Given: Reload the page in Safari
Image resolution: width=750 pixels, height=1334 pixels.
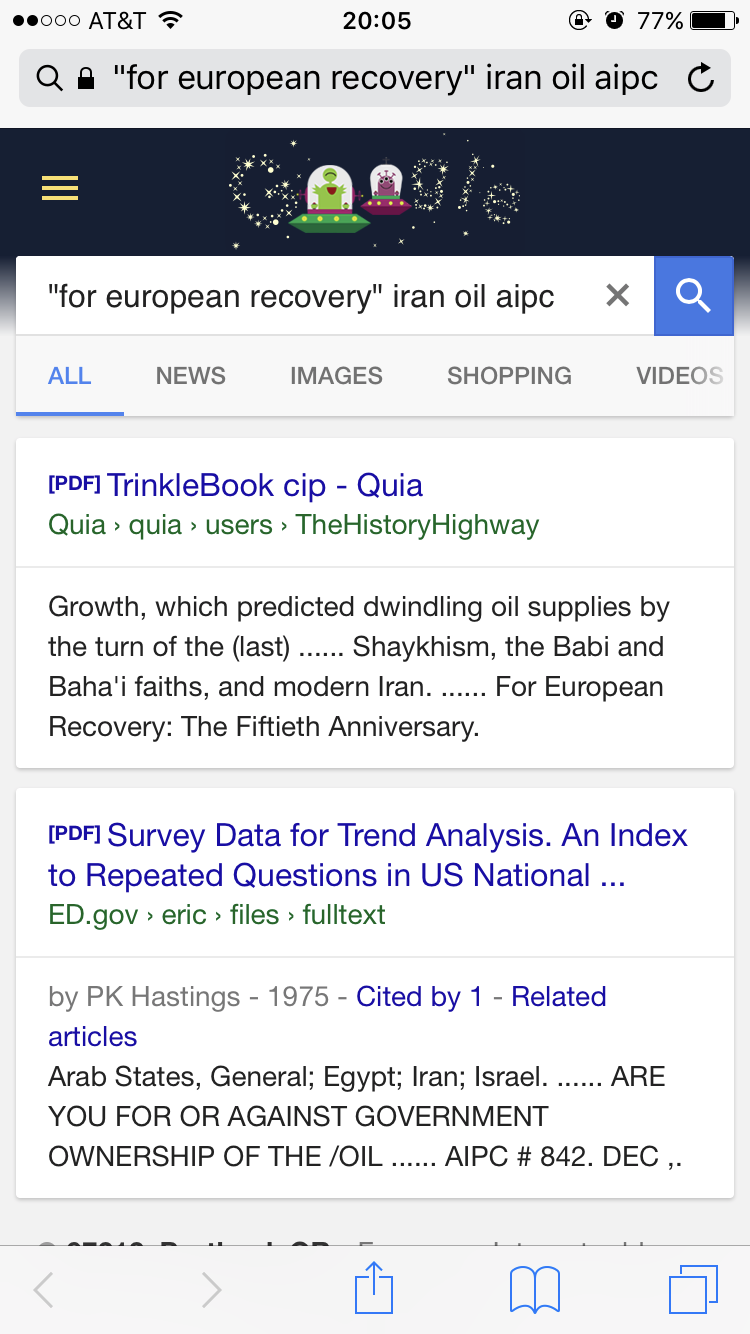Looking at the screenshot, I should [x=701, y=78].
